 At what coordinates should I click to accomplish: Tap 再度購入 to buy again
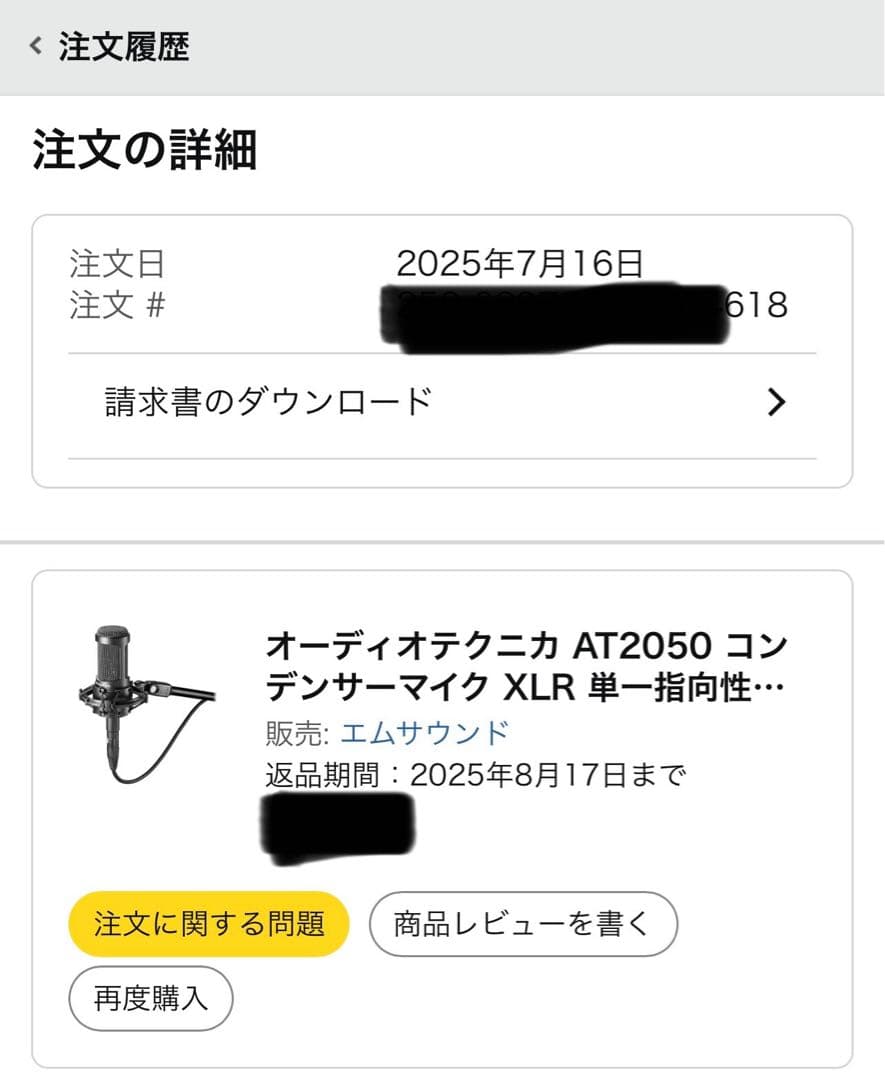point(150,998)
